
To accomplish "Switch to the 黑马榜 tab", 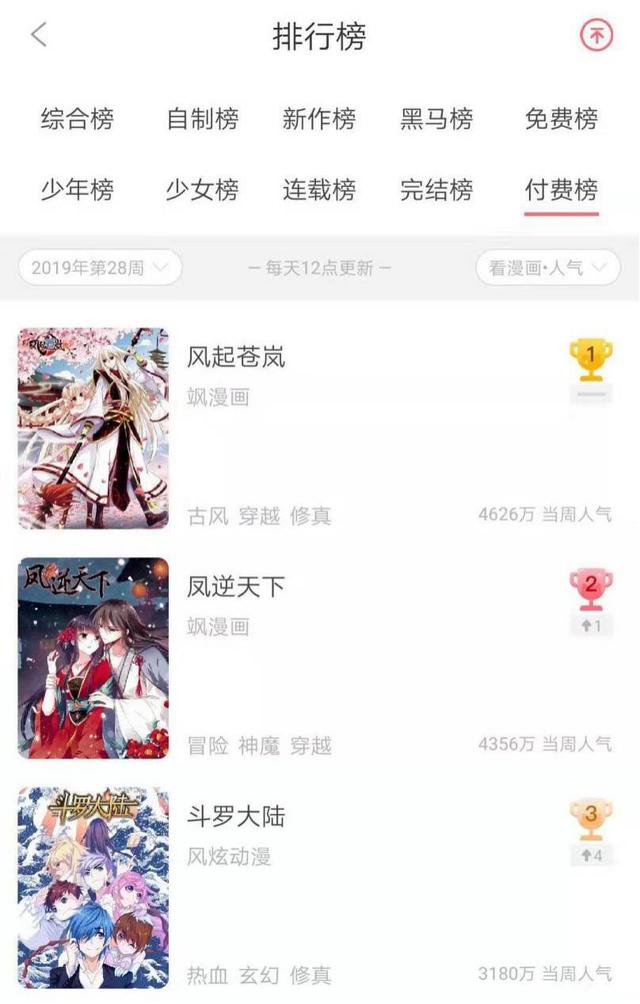I will pos(436,119).
